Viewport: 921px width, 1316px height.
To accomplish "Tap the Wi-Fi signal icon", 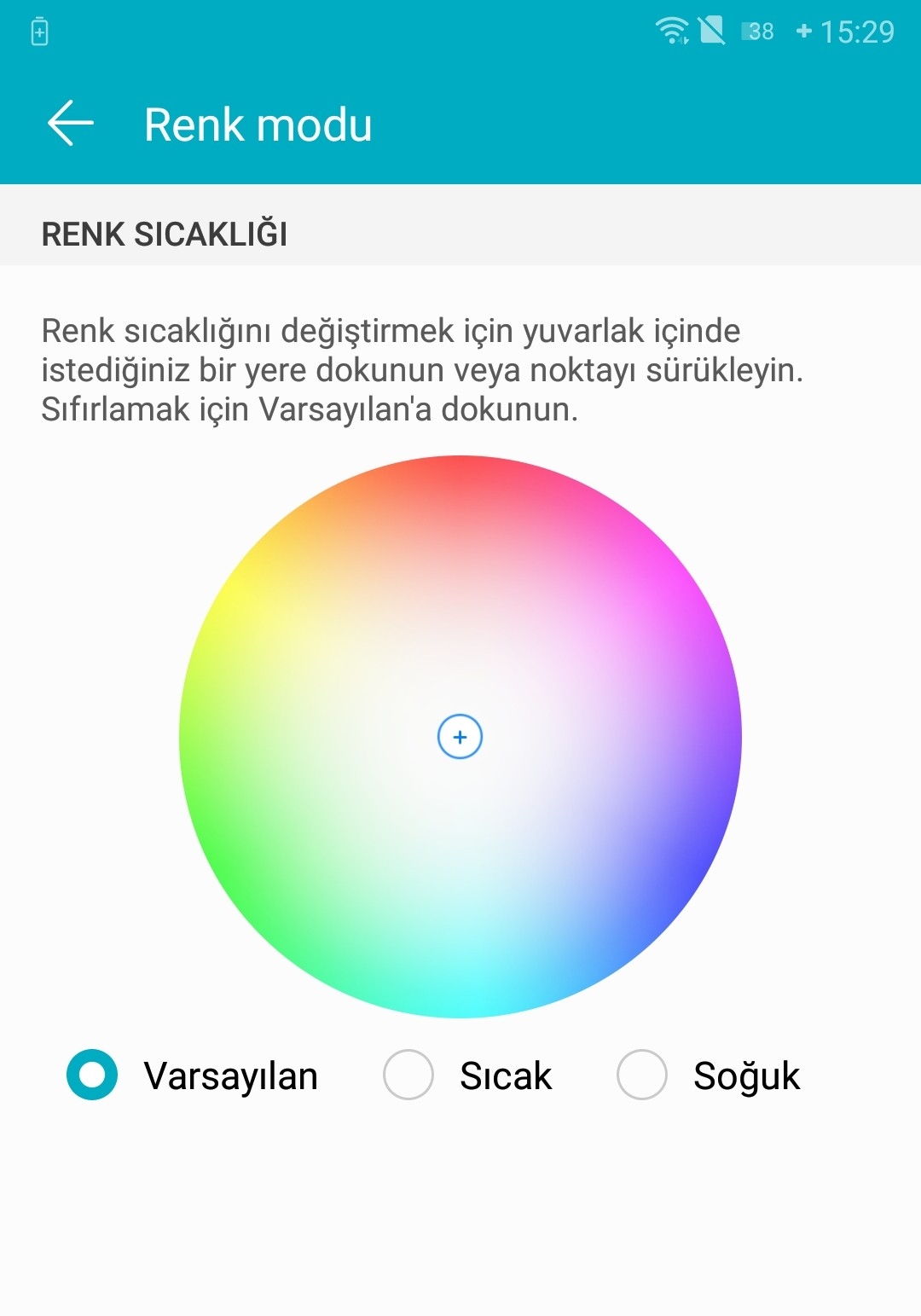I will click(673, 30).
